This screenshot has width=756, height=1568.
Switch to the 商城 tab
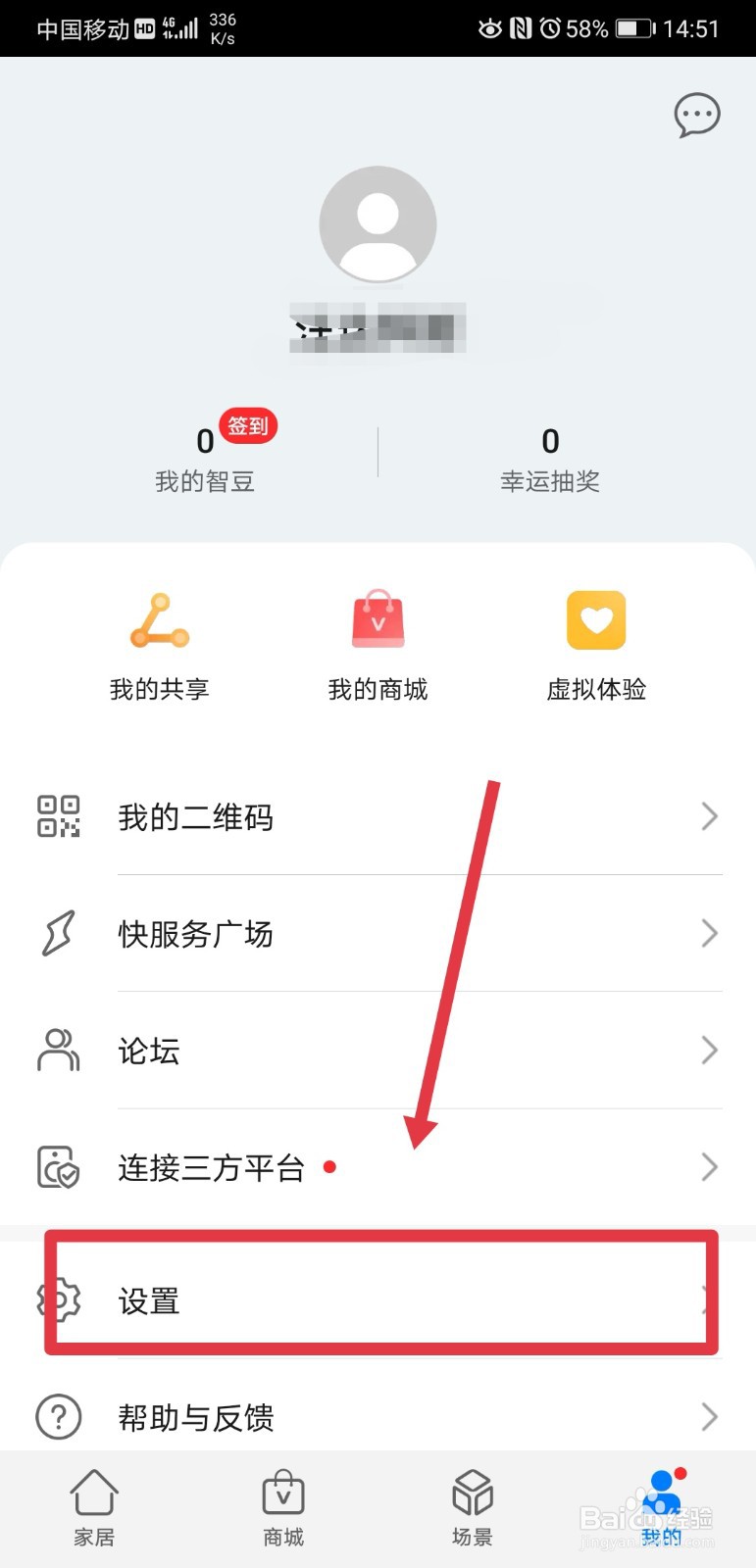283,1508
